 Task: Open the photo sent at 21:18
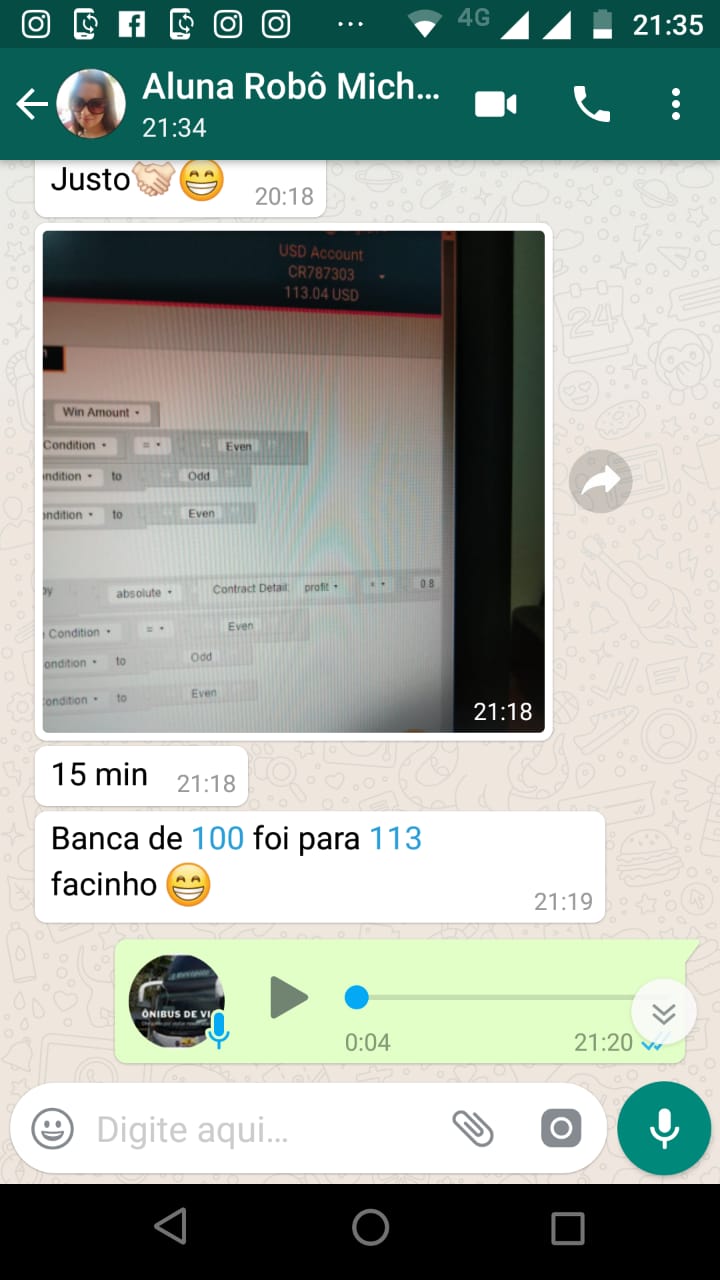point(294,480)
